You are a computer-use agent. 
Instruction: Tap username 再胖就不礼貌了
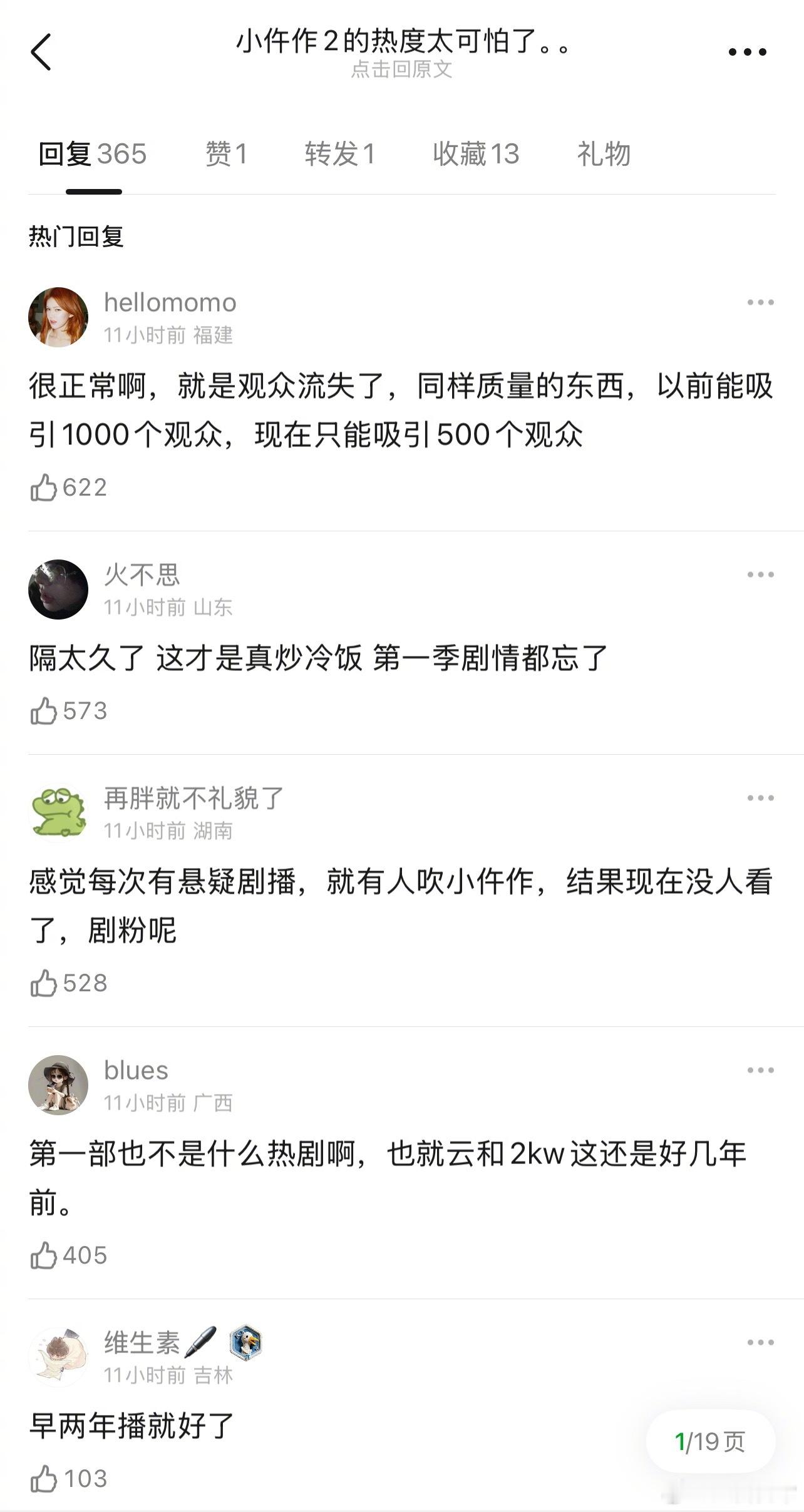click(191, 799)
